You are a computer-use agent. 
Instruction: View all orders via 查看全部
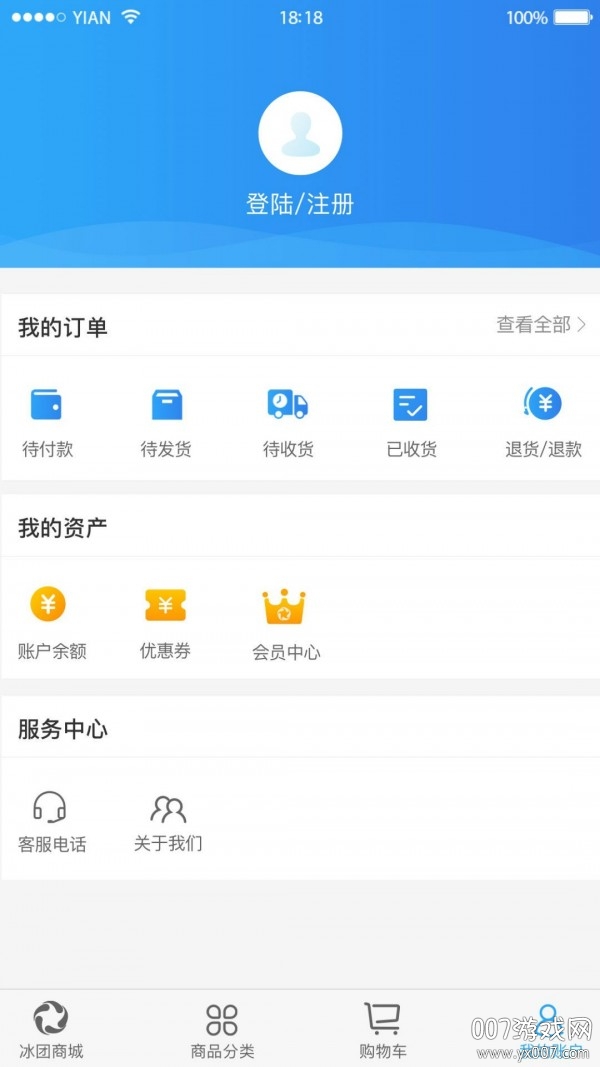pos(541,325)
